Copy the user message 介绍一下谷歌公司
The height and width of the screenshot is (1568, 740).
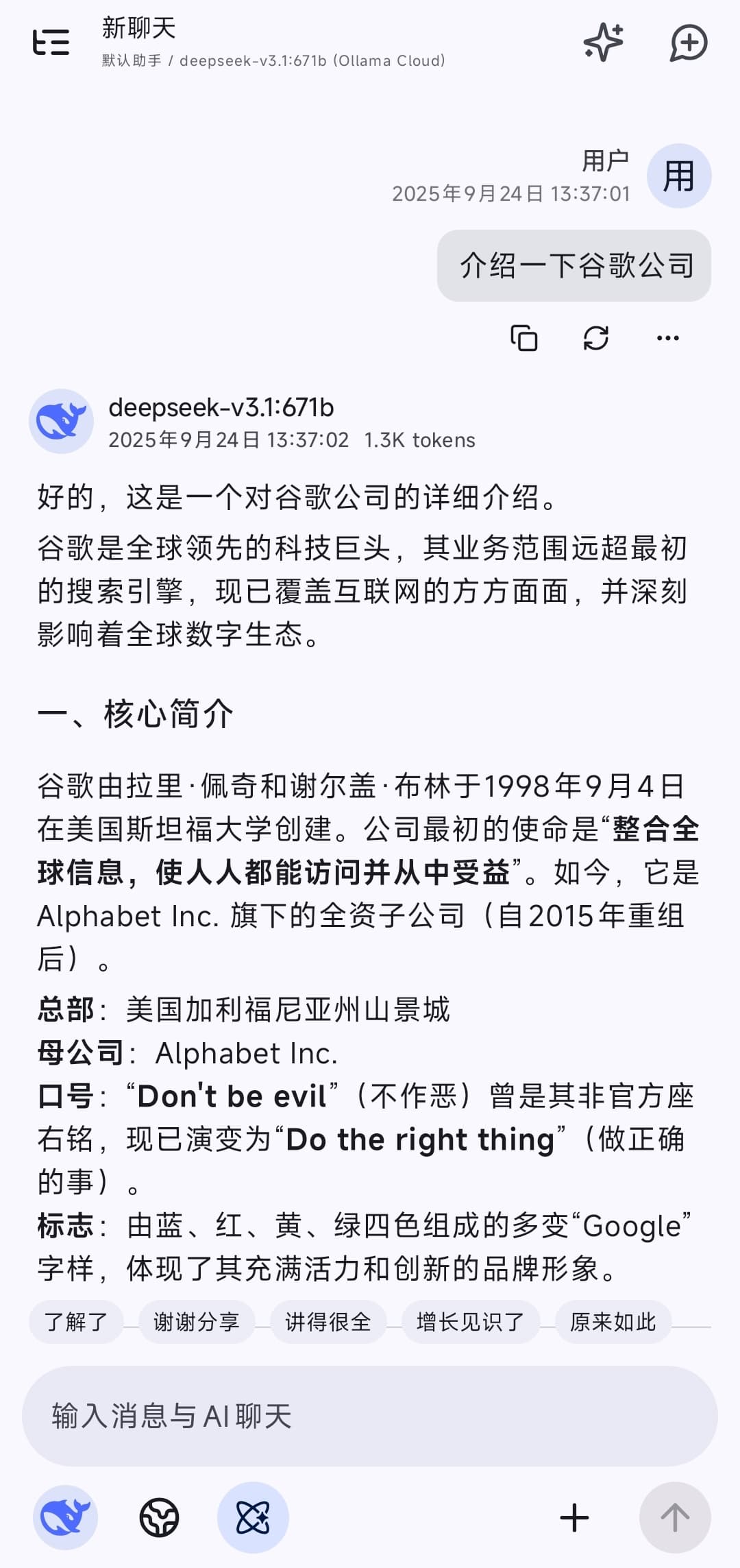(524, 338)
